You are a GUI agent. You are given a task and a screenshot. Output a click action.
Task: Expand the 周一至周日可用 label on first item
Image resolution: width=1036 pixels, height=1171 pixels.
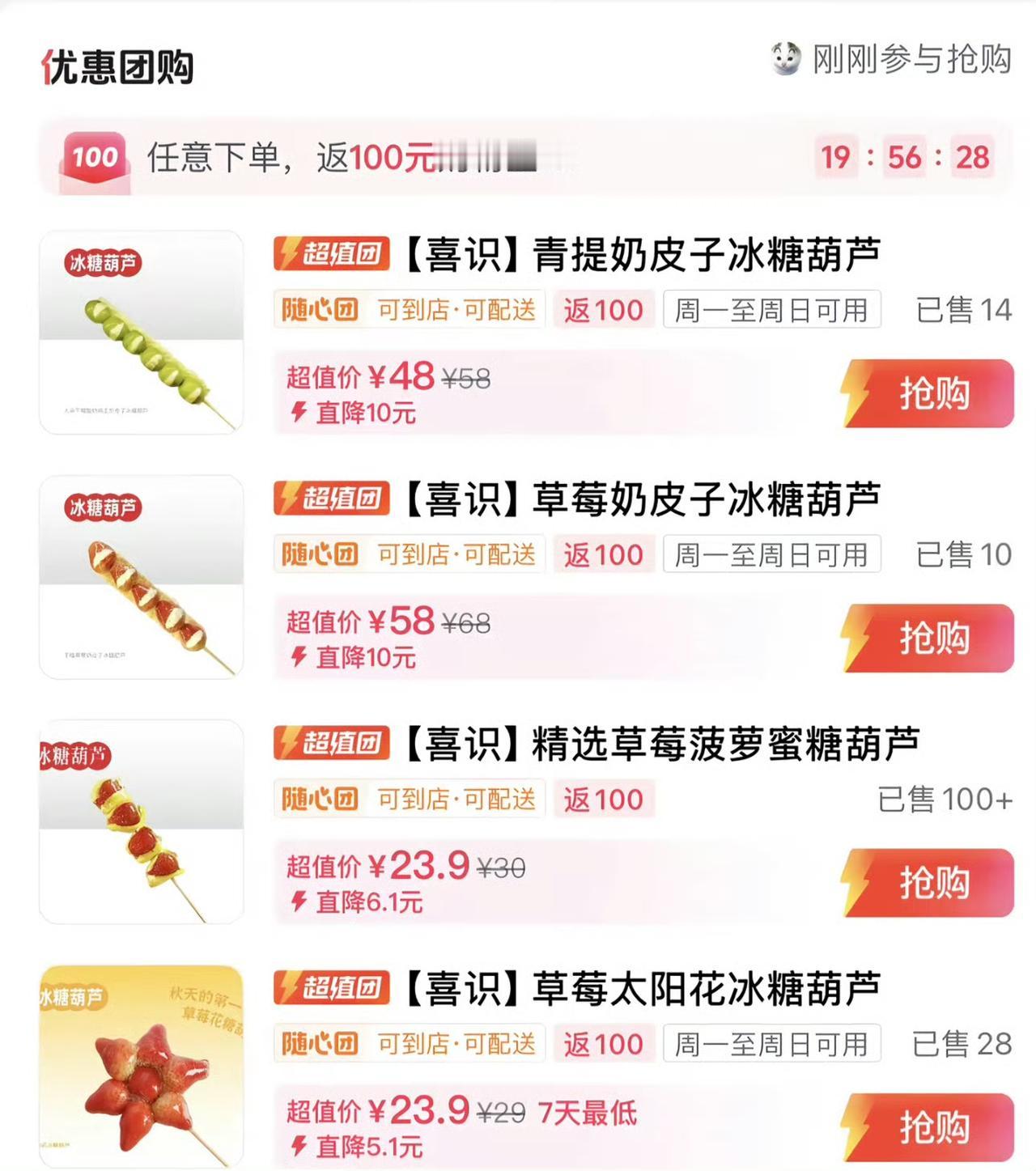pyautogui.click(x=771, y=309)
